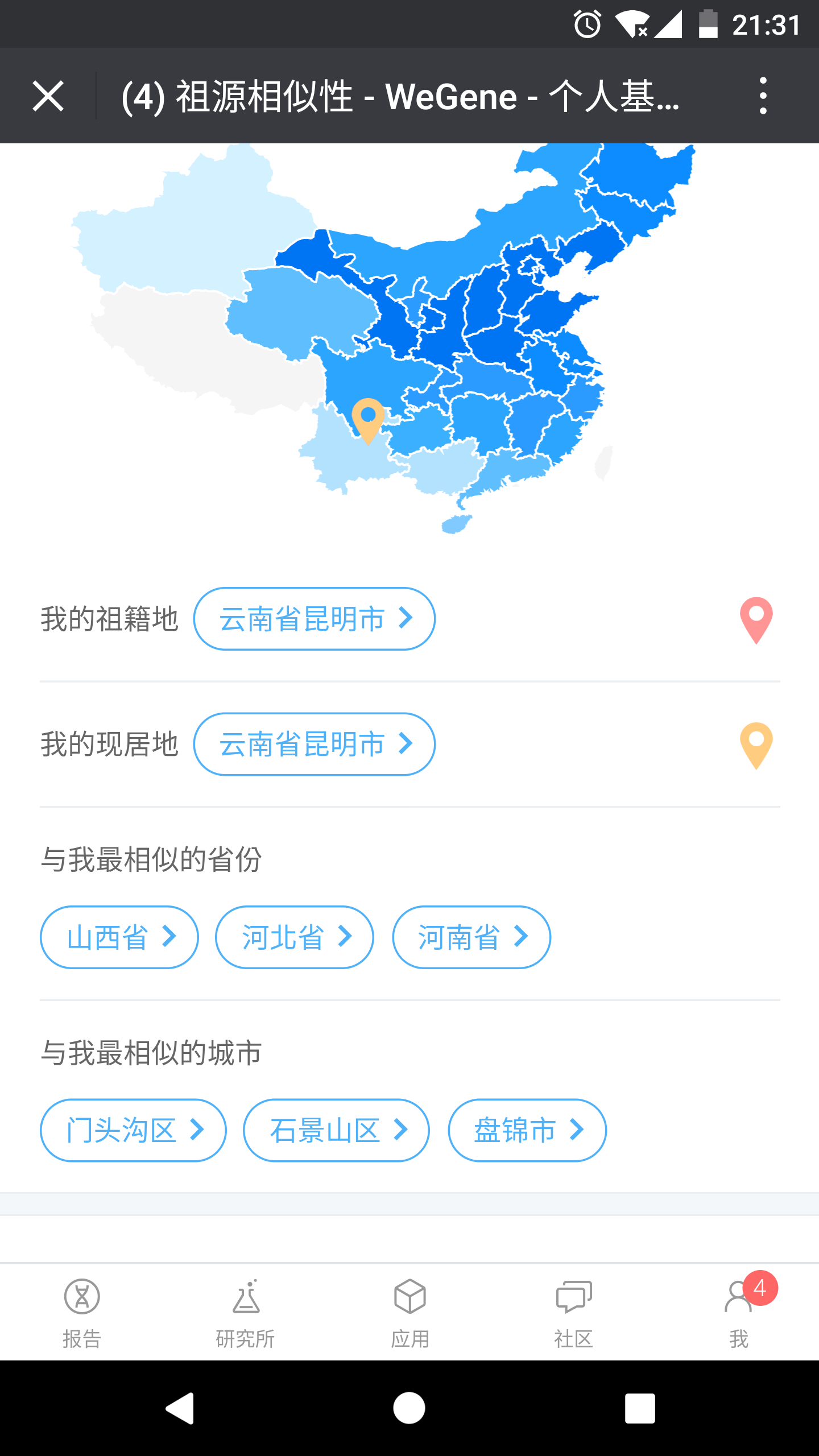Open similar province 河南省
The image size is (819, 1456).
(x=471, y=937)
